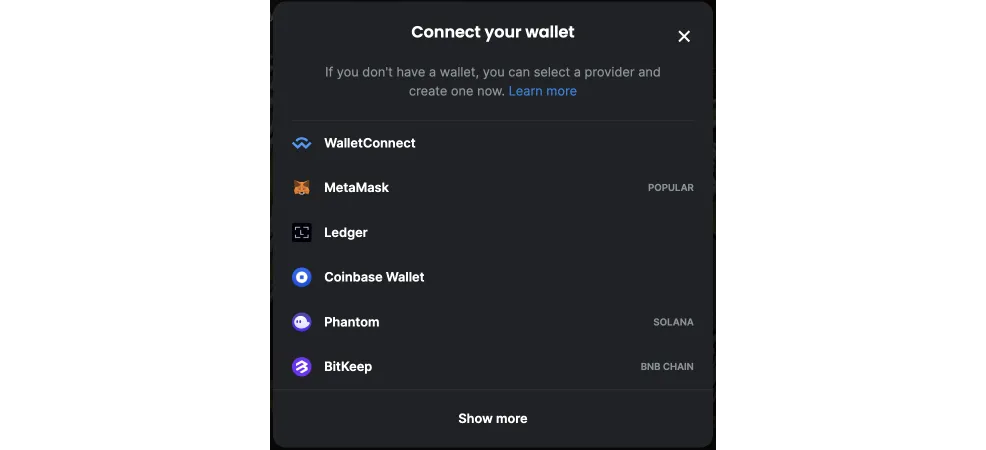Choose the MetaMask wallet
The width and height of the screenshot is (986, 450).
click(x=356, y=188)
